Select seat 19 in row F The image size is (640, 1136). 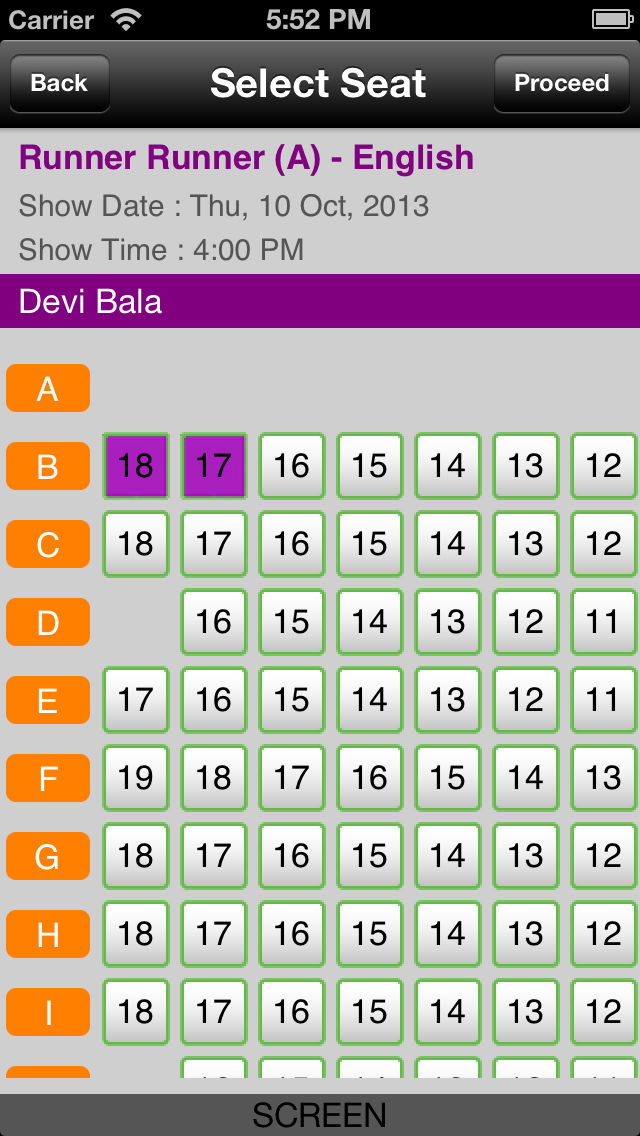tap(136, 778)
